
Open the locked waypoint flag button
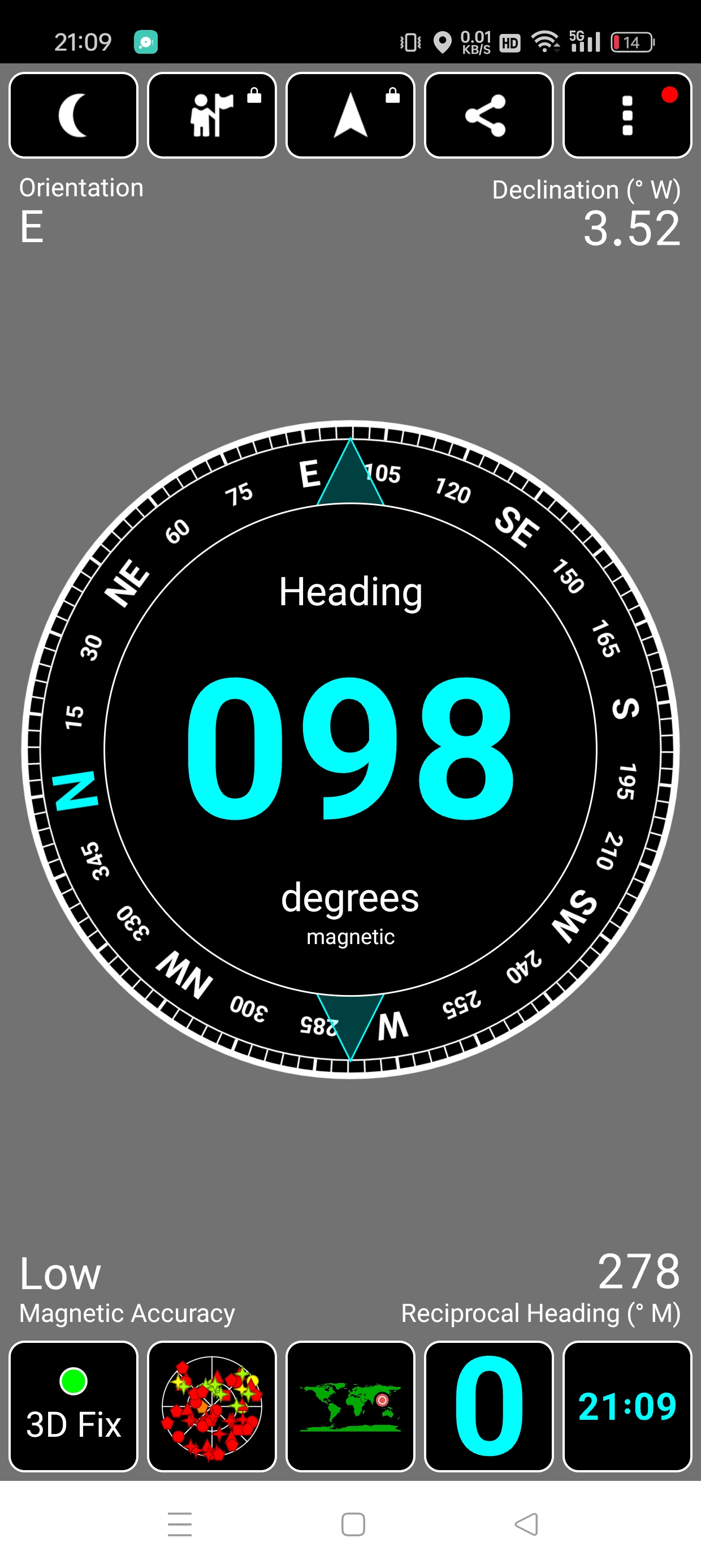pos(212,115)
